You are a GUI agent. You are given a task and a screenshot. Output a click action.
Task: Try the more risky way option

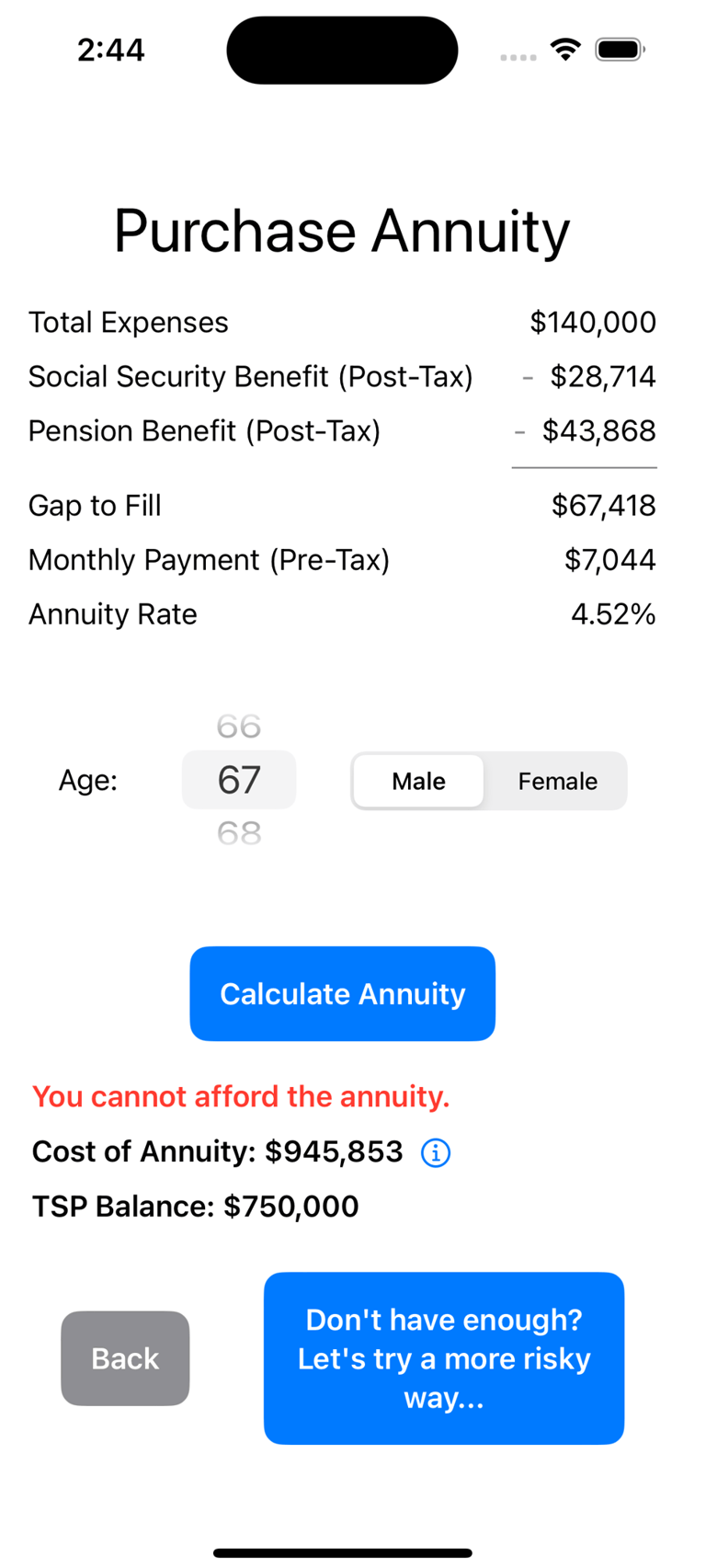coord(444,1358)
